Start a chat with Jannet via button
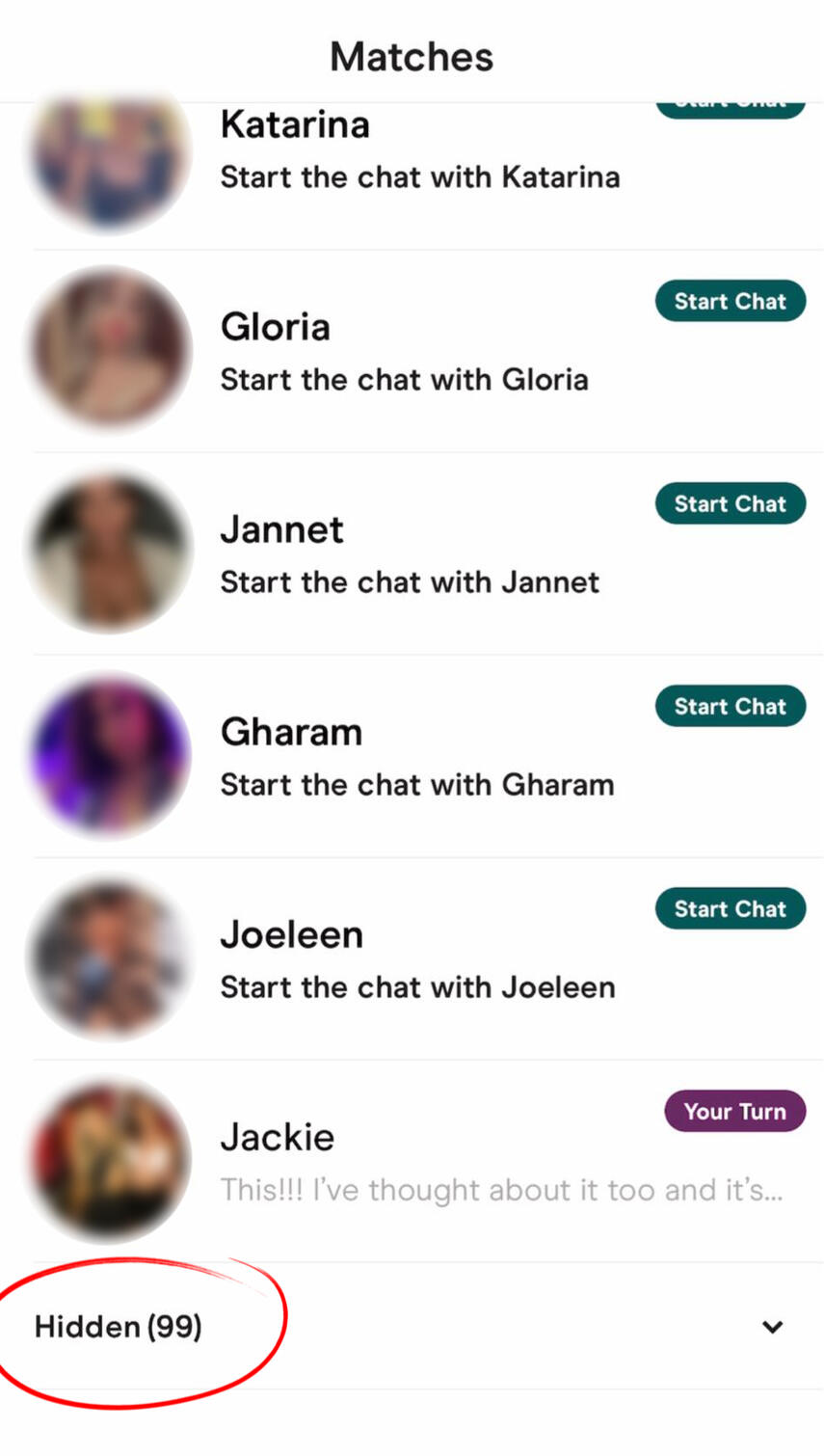 (730, 504)
